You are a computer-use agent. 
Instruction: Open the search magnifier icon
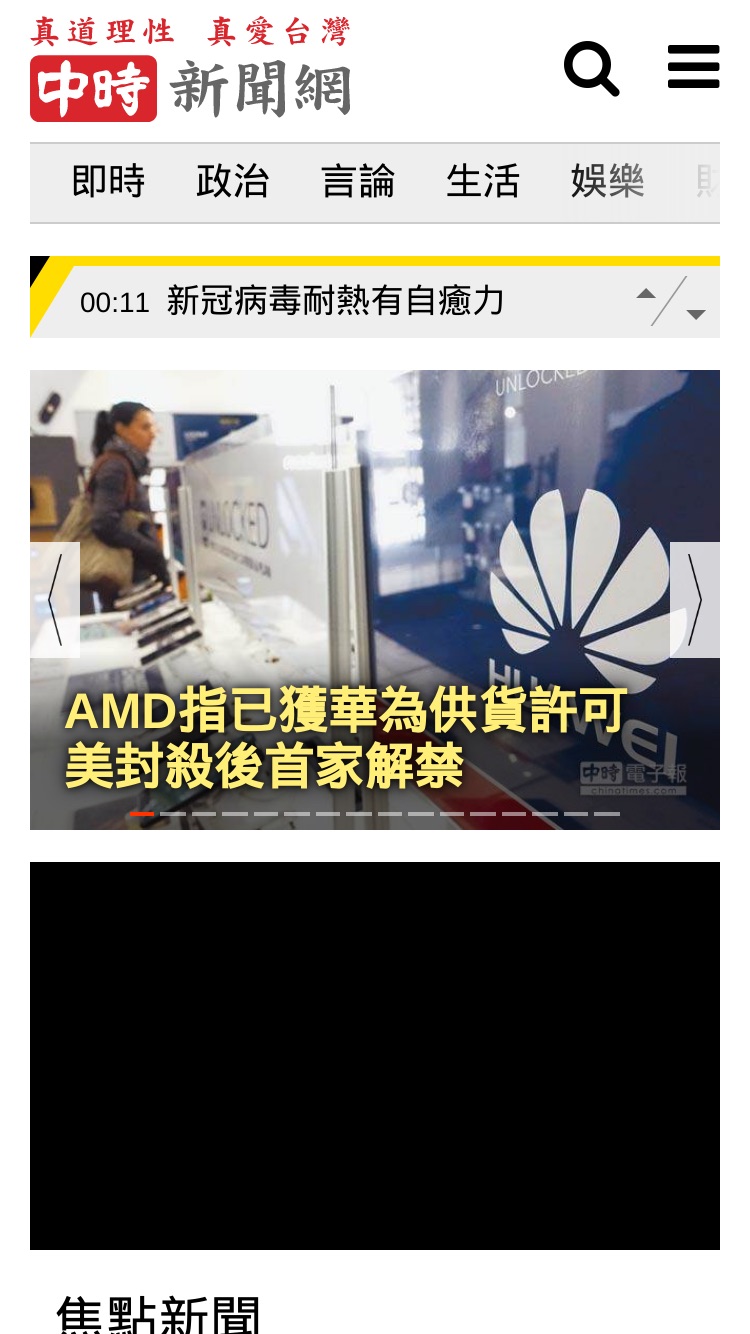point(592,69)
